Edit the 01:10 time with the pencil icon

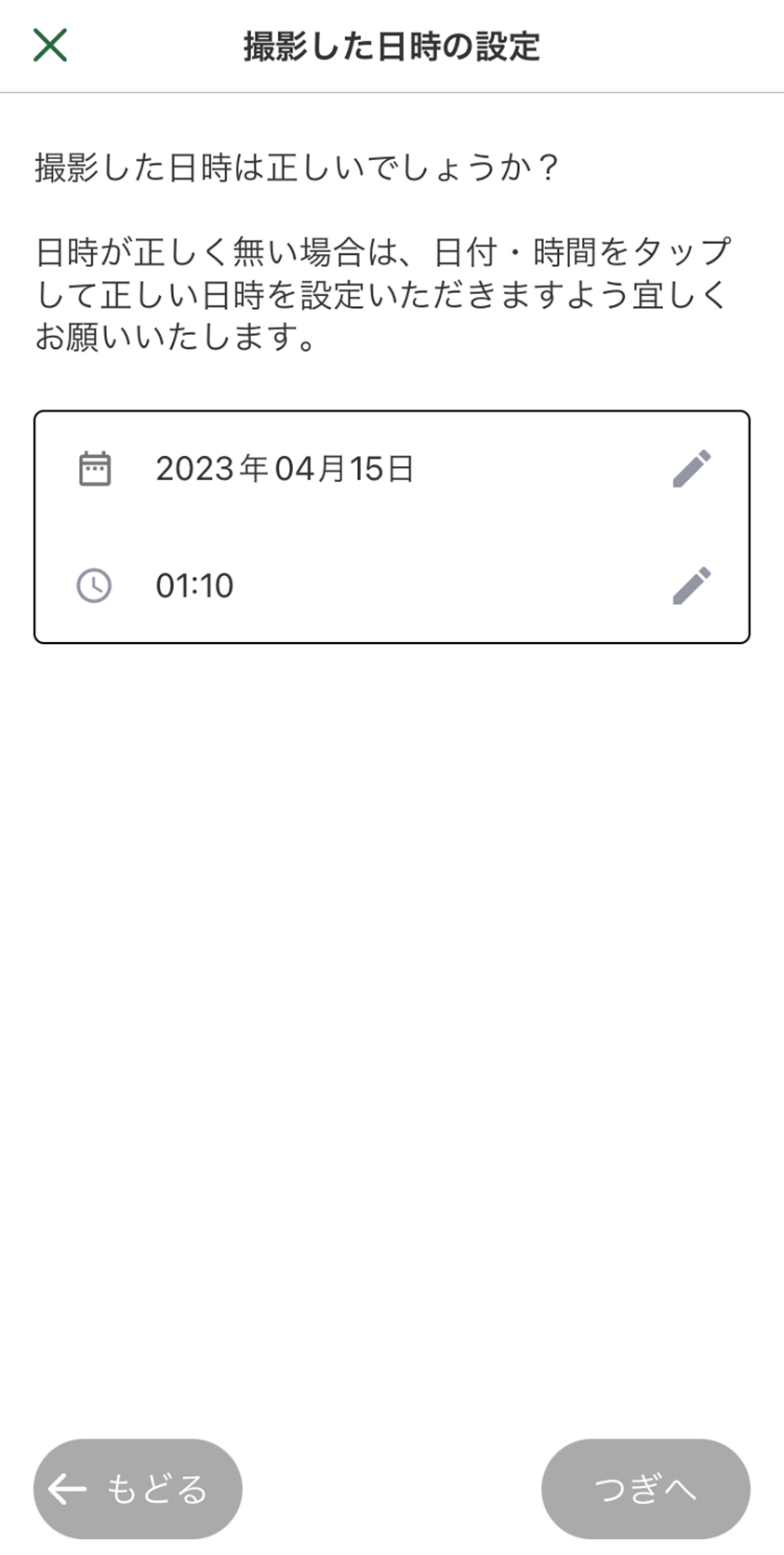(692, 585)
